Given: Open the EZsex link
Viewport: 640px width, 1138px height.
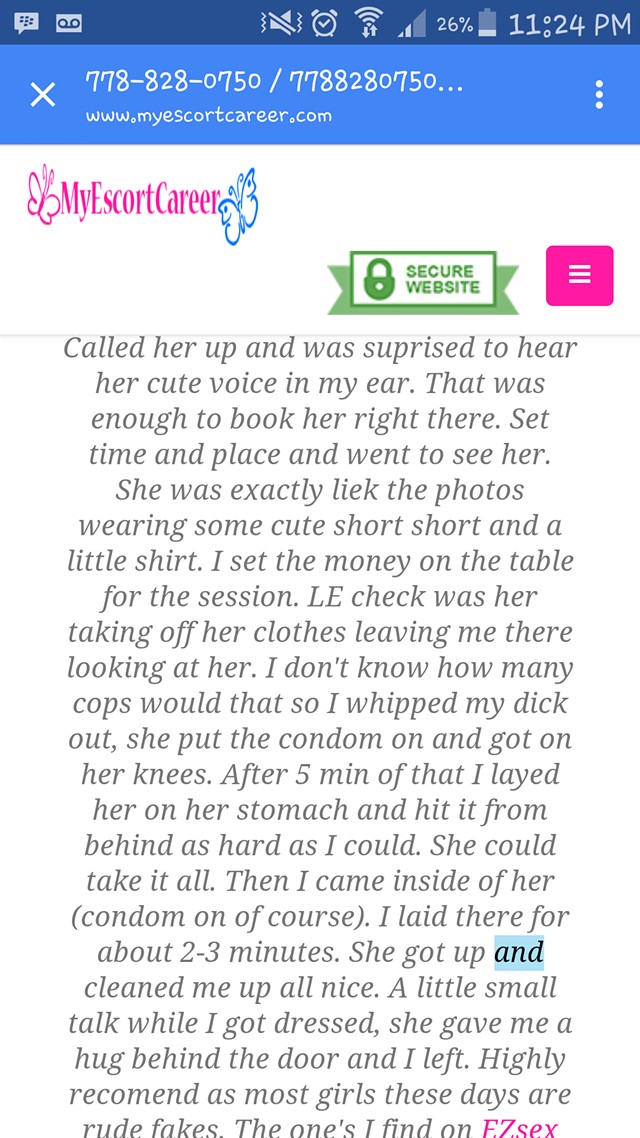Looking at the screenshot, I should tap(520, 1127).
